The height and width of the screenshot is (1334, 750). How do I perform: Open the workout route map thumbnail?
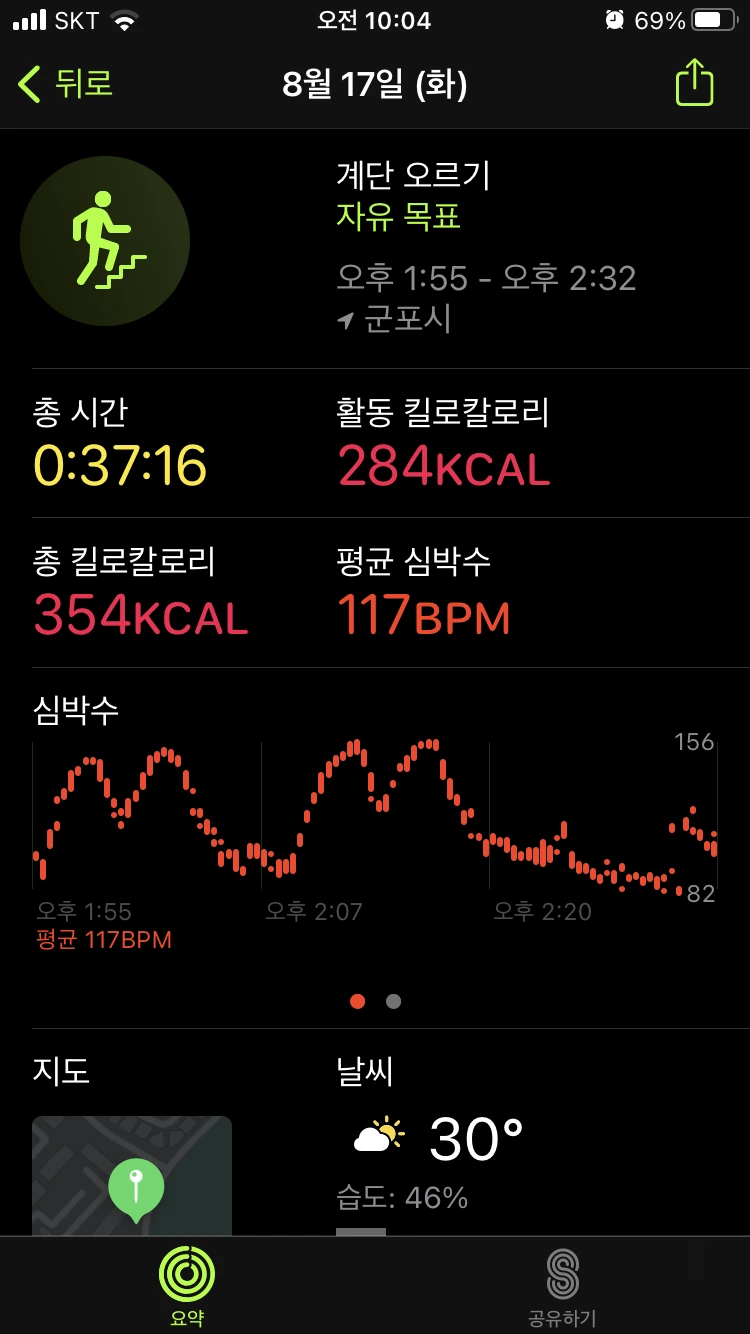132,1176
